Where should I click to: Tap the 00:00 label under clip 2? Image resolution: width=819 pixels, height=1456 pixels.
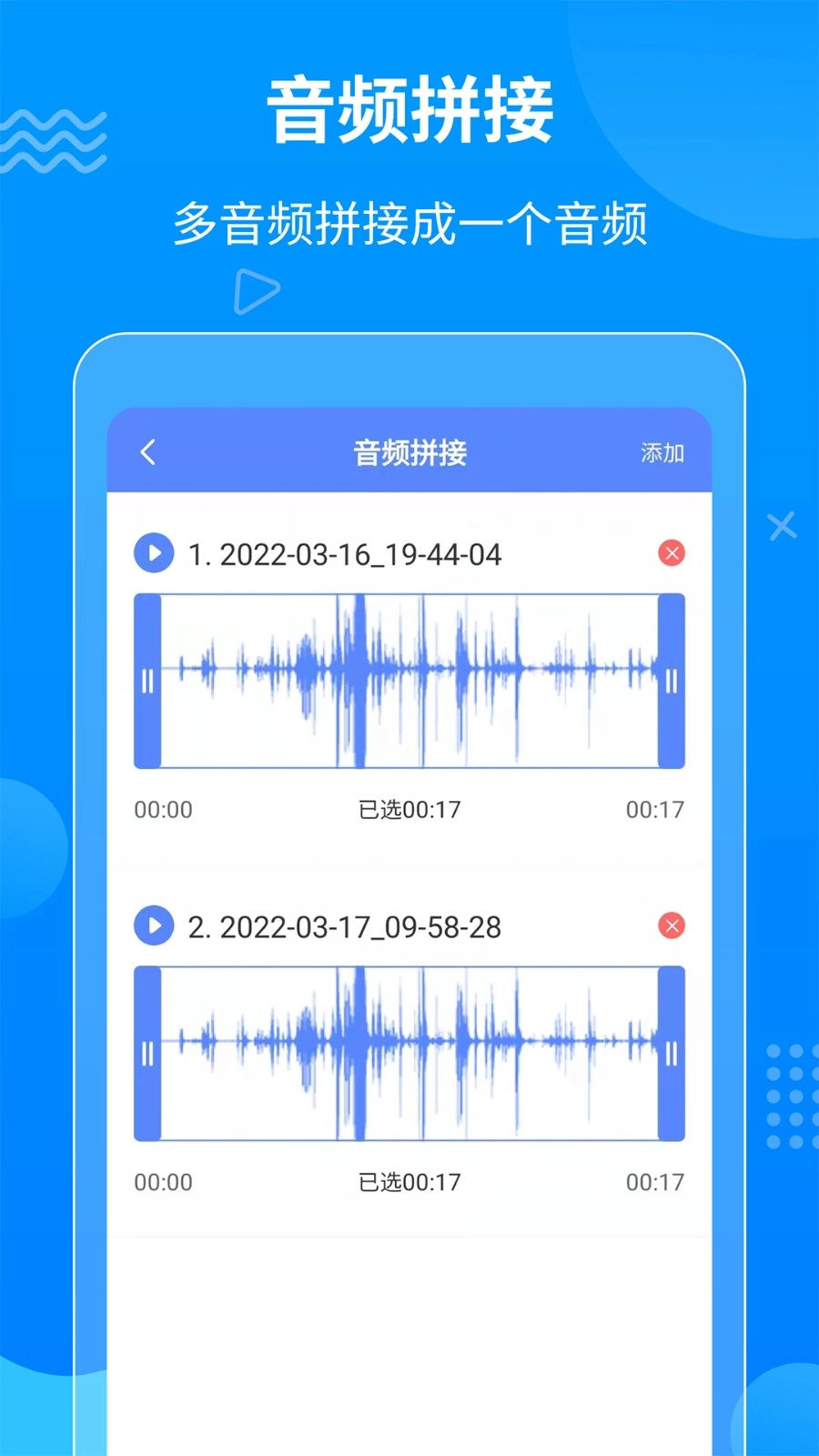164,1182
